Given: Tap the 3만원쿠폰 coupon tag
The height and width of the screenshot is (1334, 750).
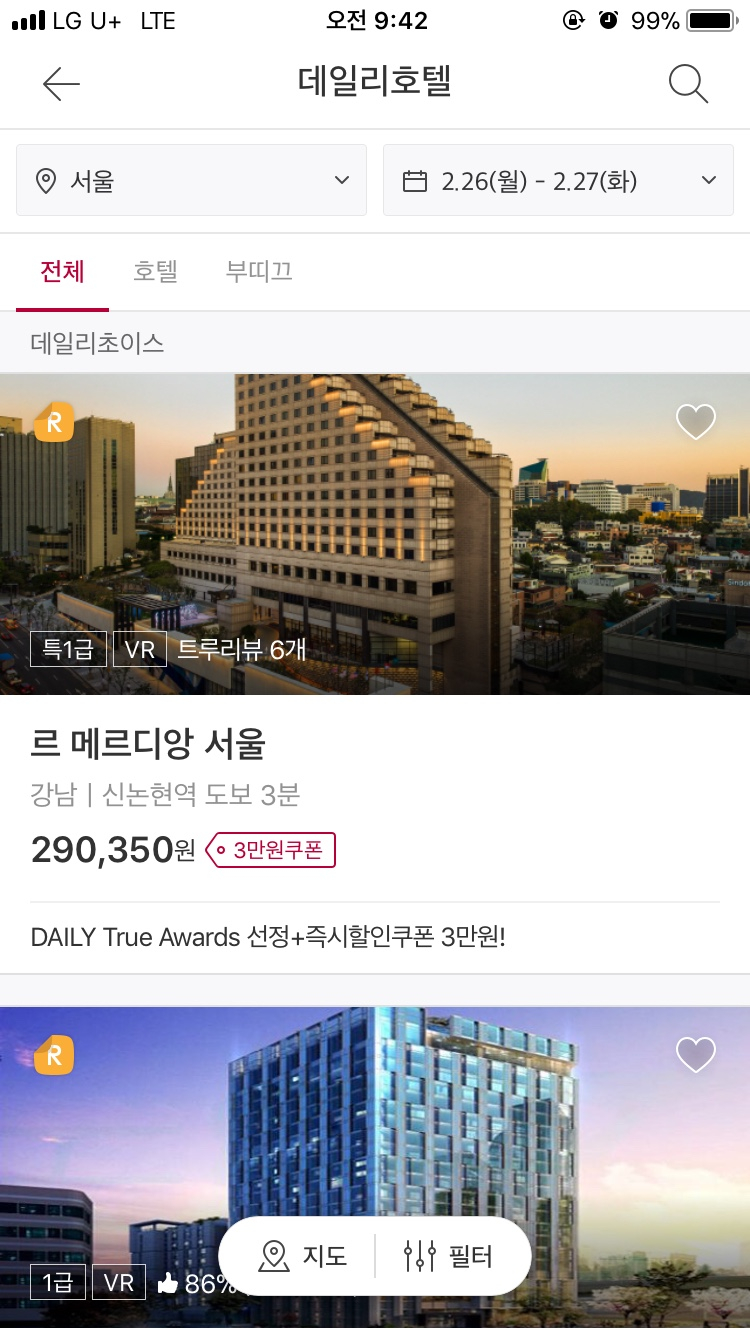Looking at the screenshot, I should click(x=271, y=850).
